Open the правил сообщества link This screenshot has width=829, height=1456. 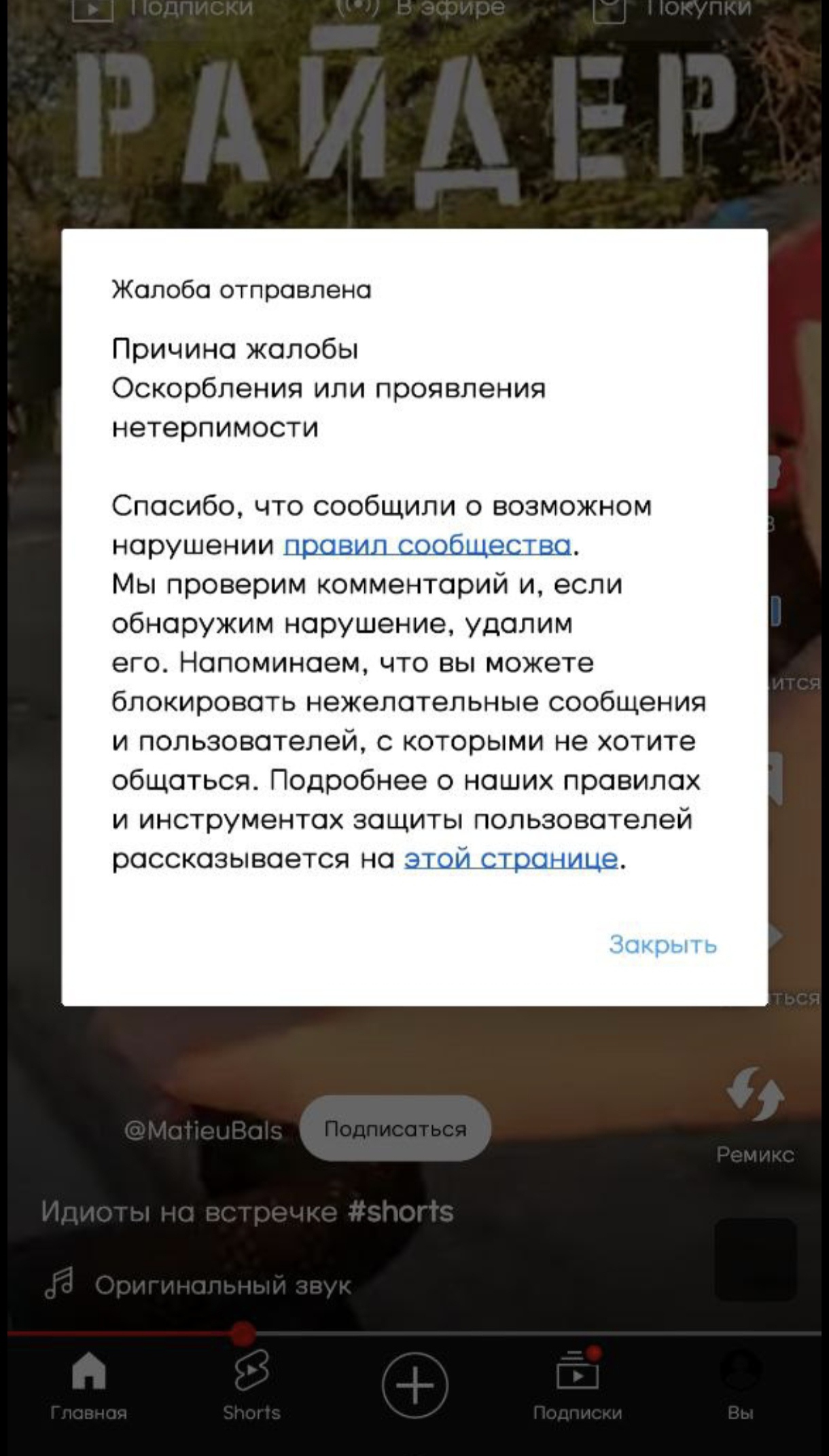coord(427,545)
